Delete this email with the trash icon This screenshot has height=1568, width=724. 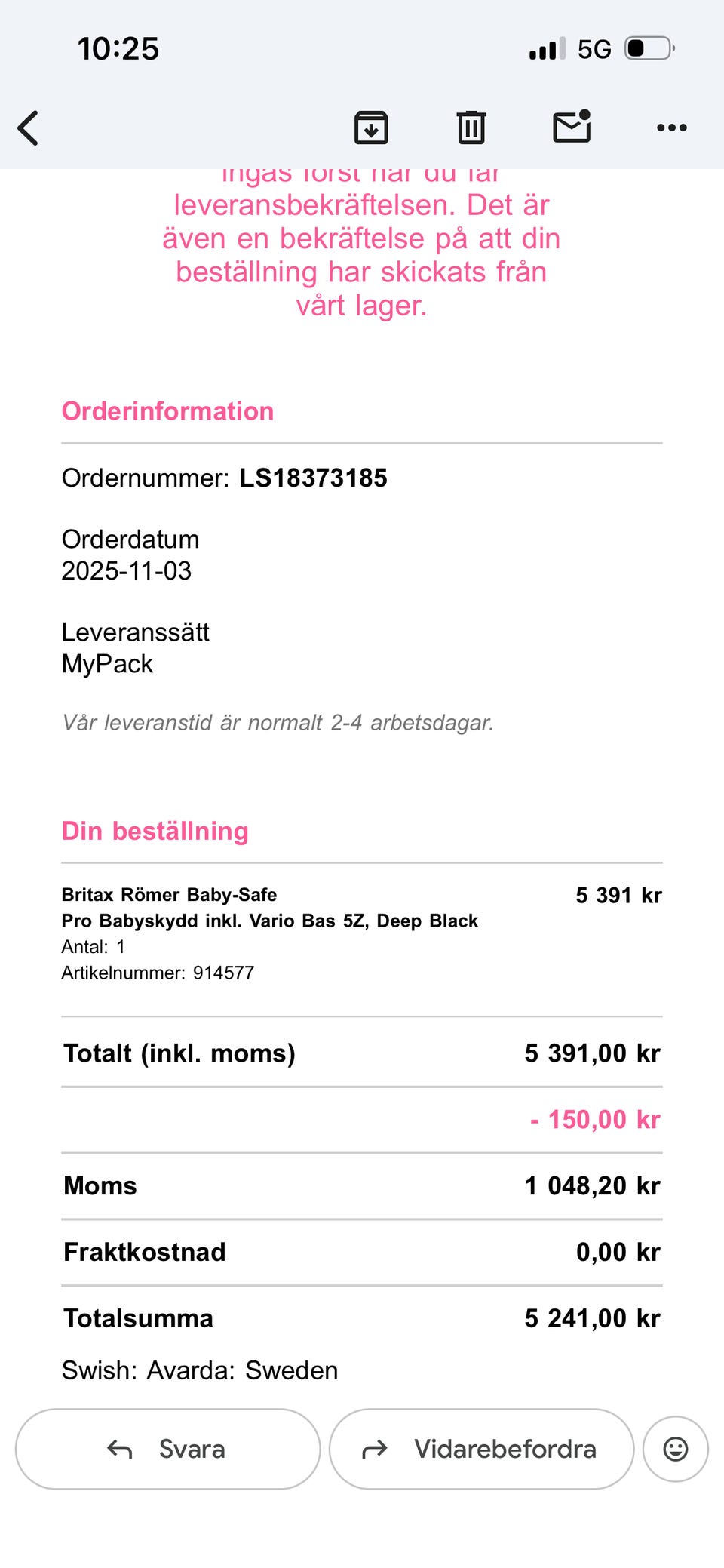pyautogui.click(x=471, y=127)
